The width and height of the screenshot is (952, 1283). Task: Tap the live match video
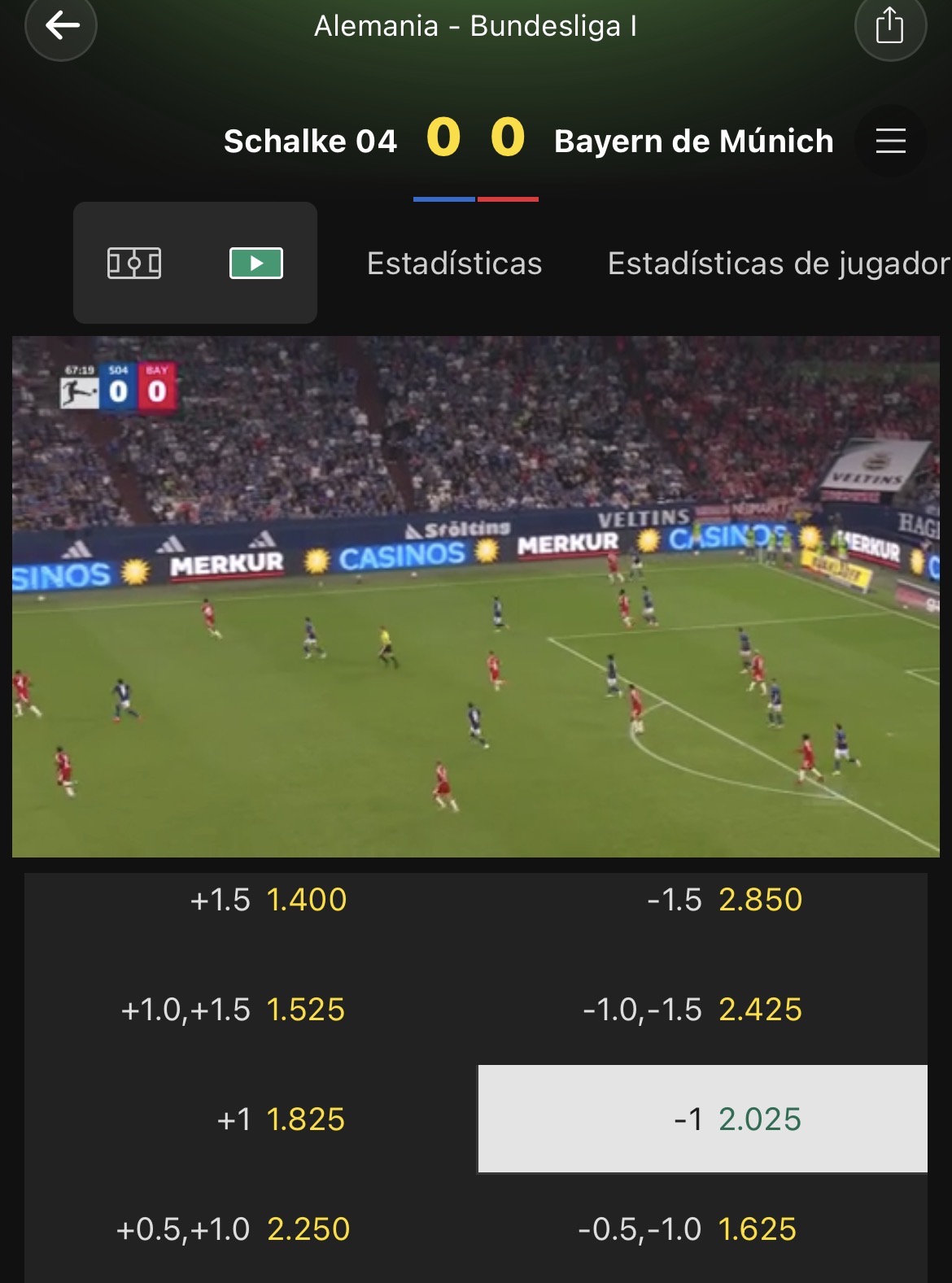pos(476,596)
